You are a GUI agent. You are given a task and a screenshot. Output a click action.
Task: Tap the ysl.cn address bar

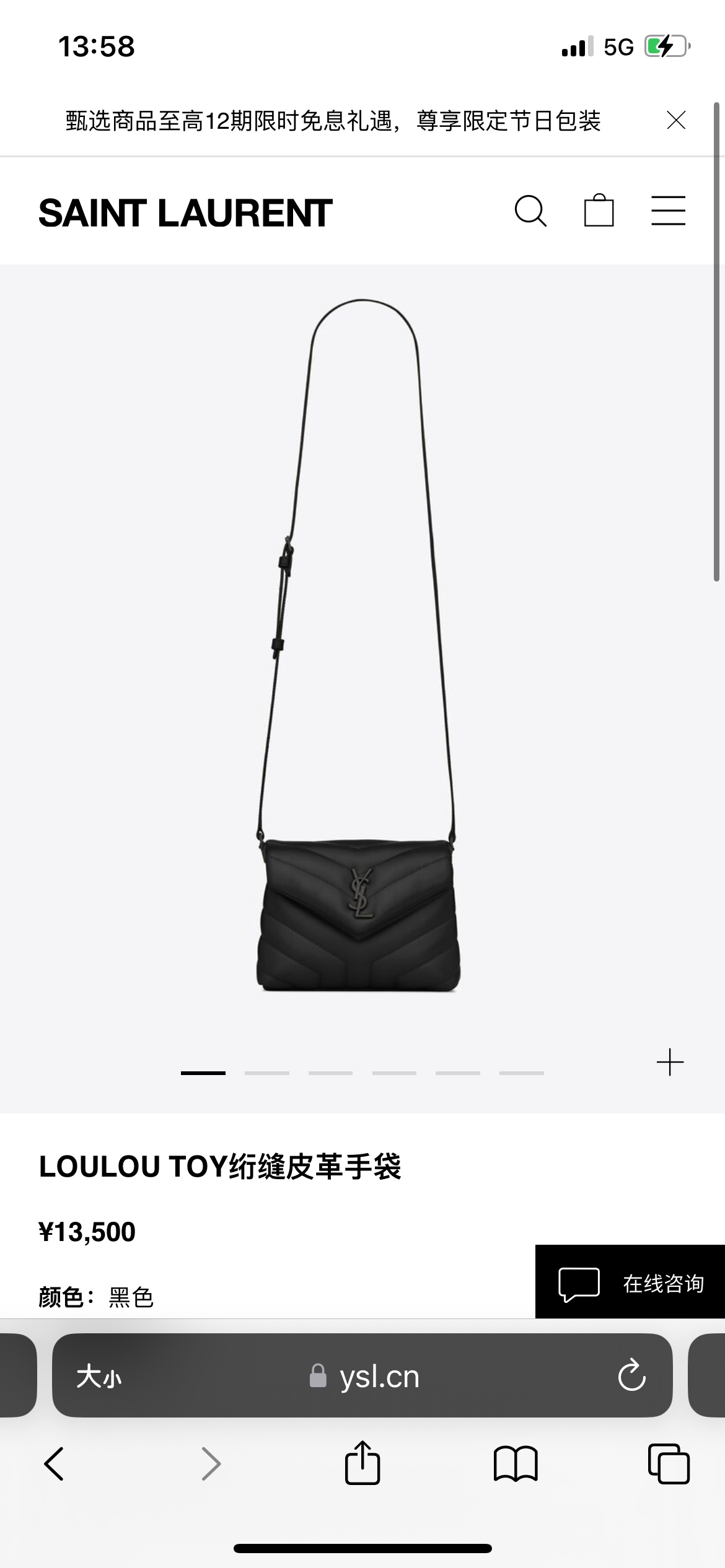378,1377
